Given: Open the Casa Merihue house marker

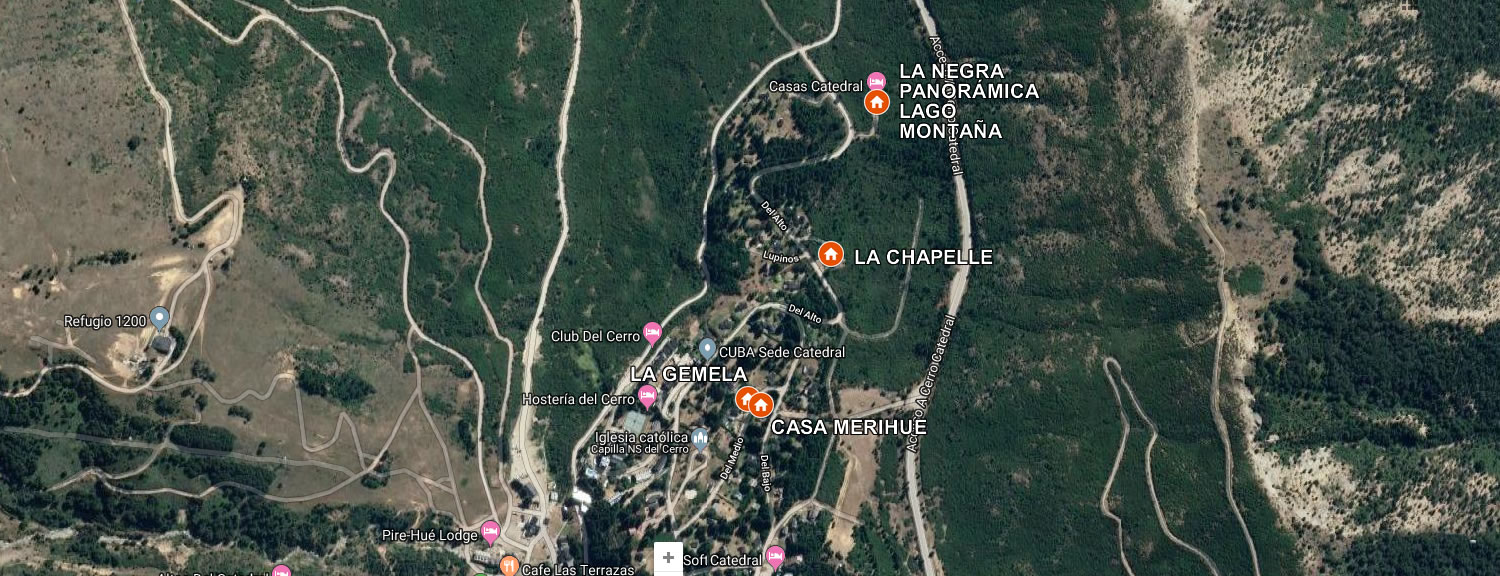Looking at the screenshot, I should coord(762,405).
